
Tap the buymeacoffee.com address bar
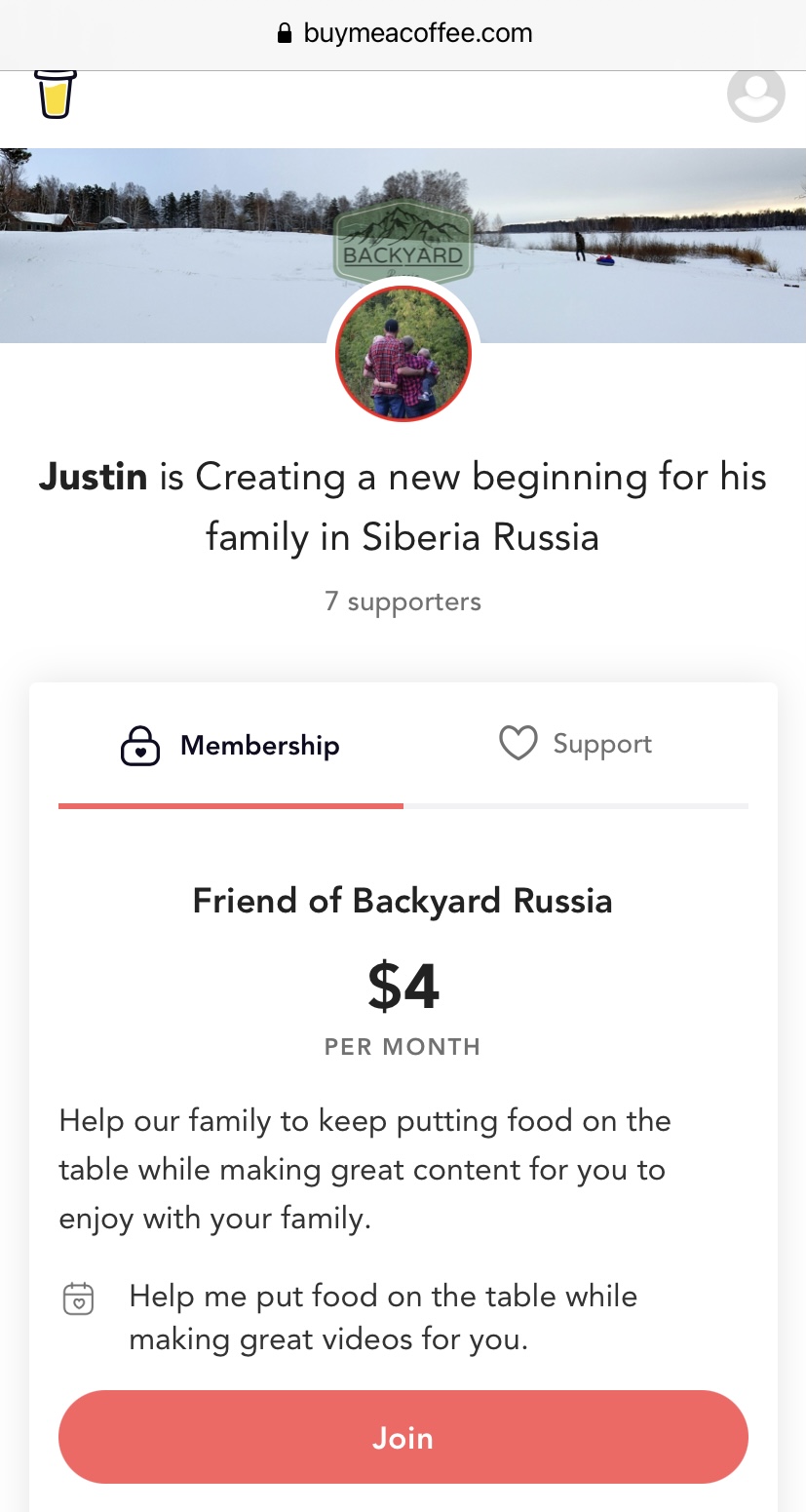click(x=403, y=34)
